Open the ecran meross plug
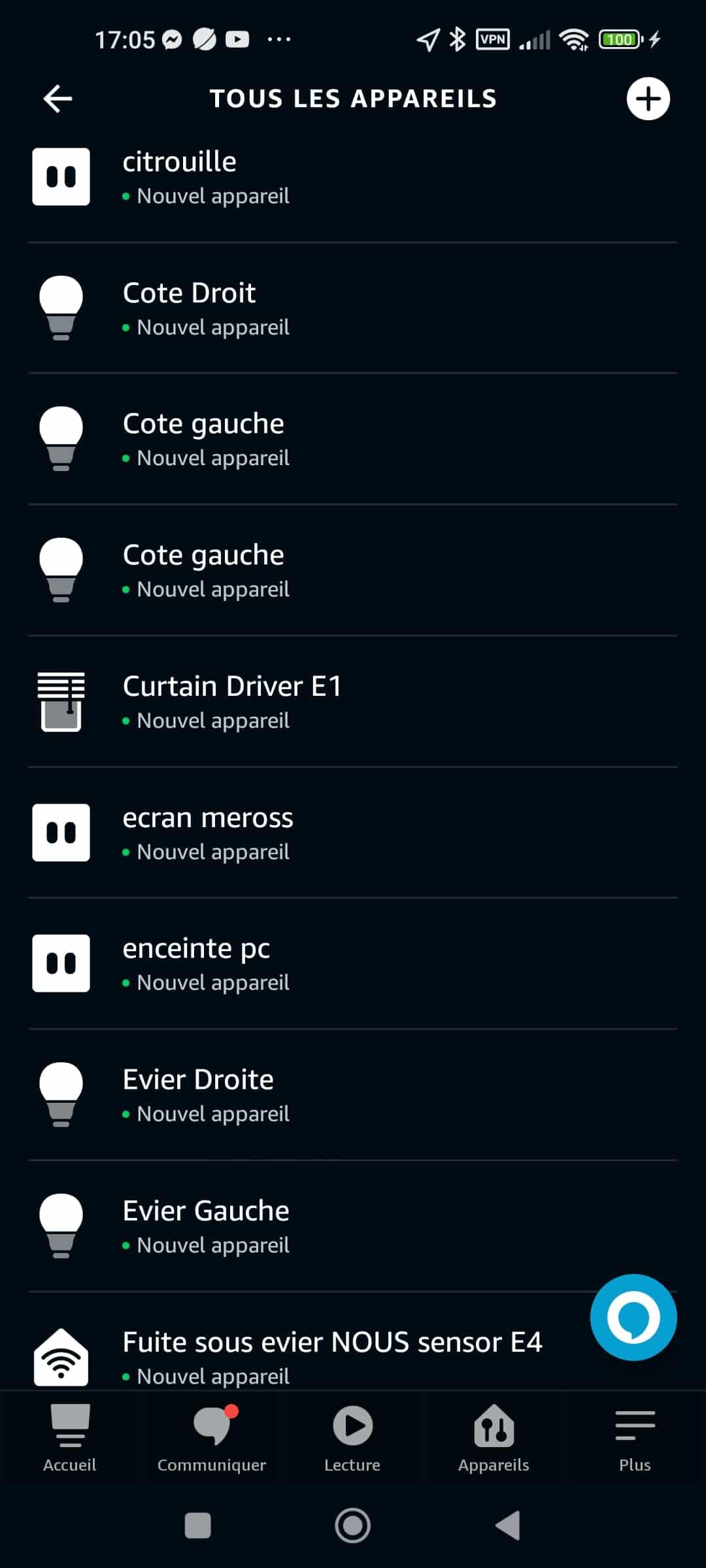706x1568 pixels. pyautogui.click(x=353, y=833)
